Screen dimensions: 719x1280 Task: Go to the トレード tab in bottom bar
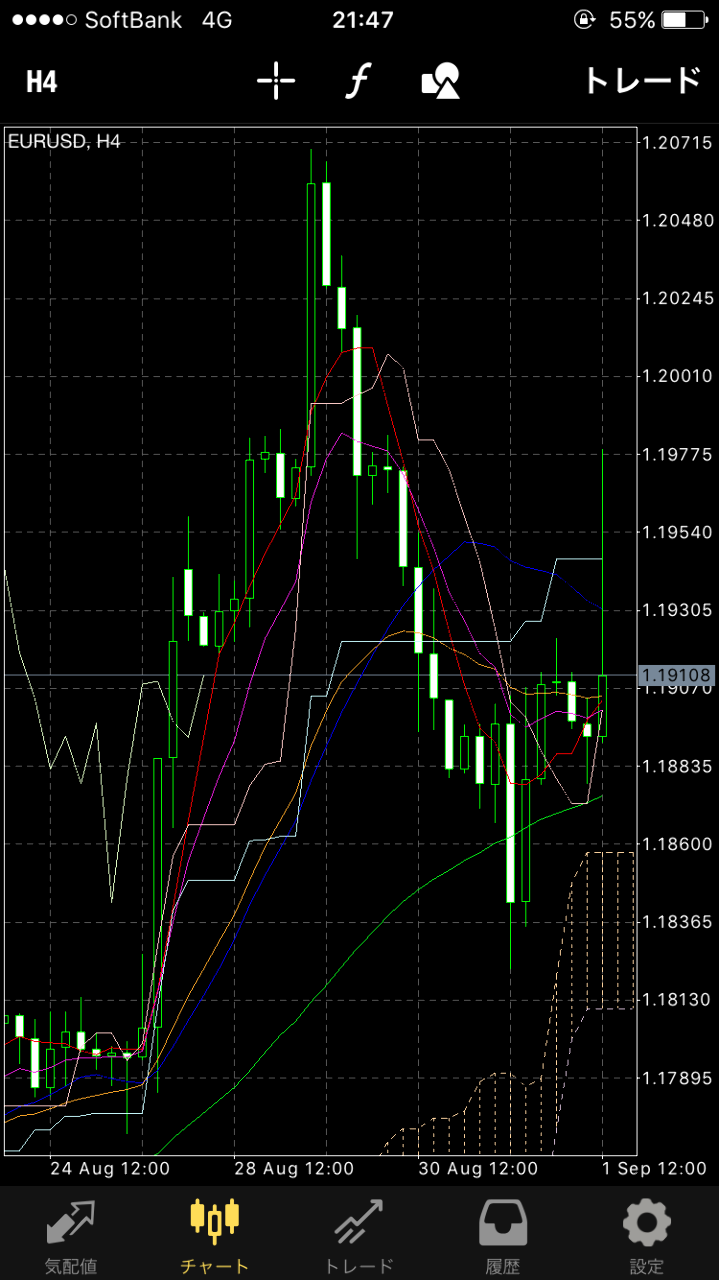click(x=359, y=1235)
